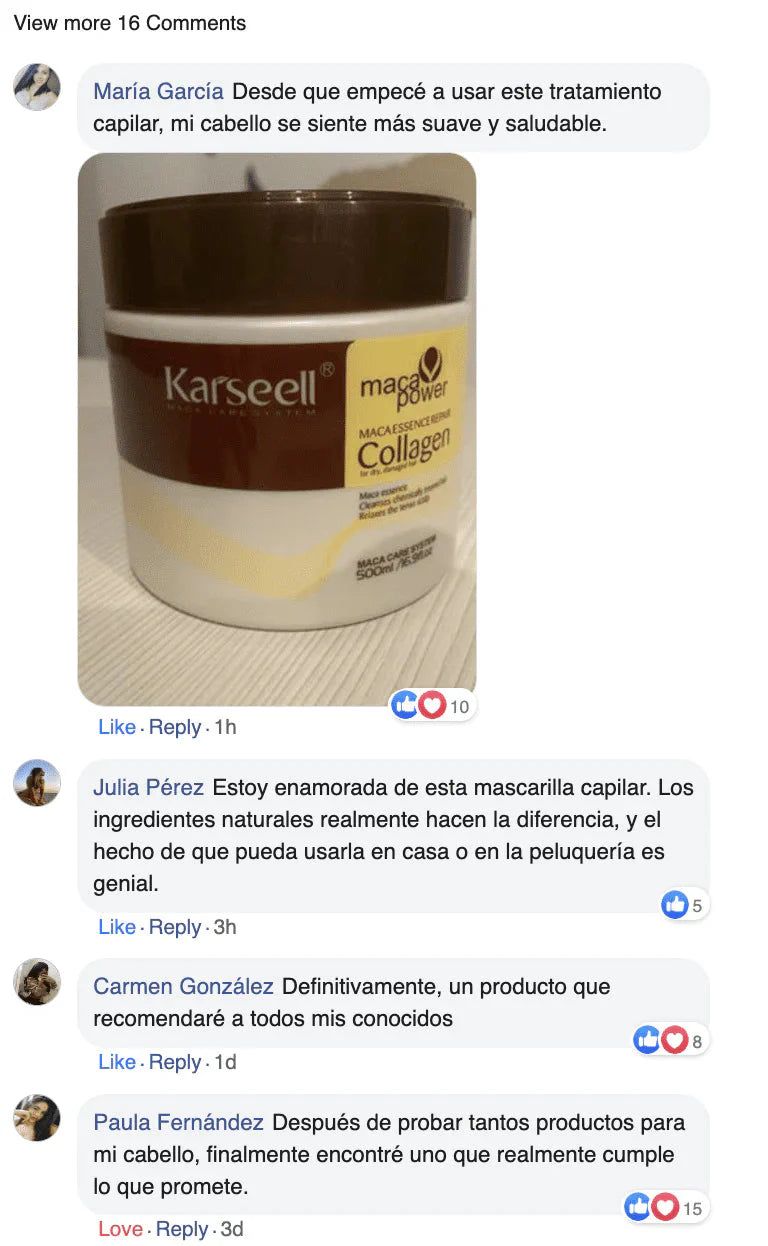Open Julia Pérez's profile name
The height and width of the screenshot is (1246, 768).
click(x=148, y=787)
